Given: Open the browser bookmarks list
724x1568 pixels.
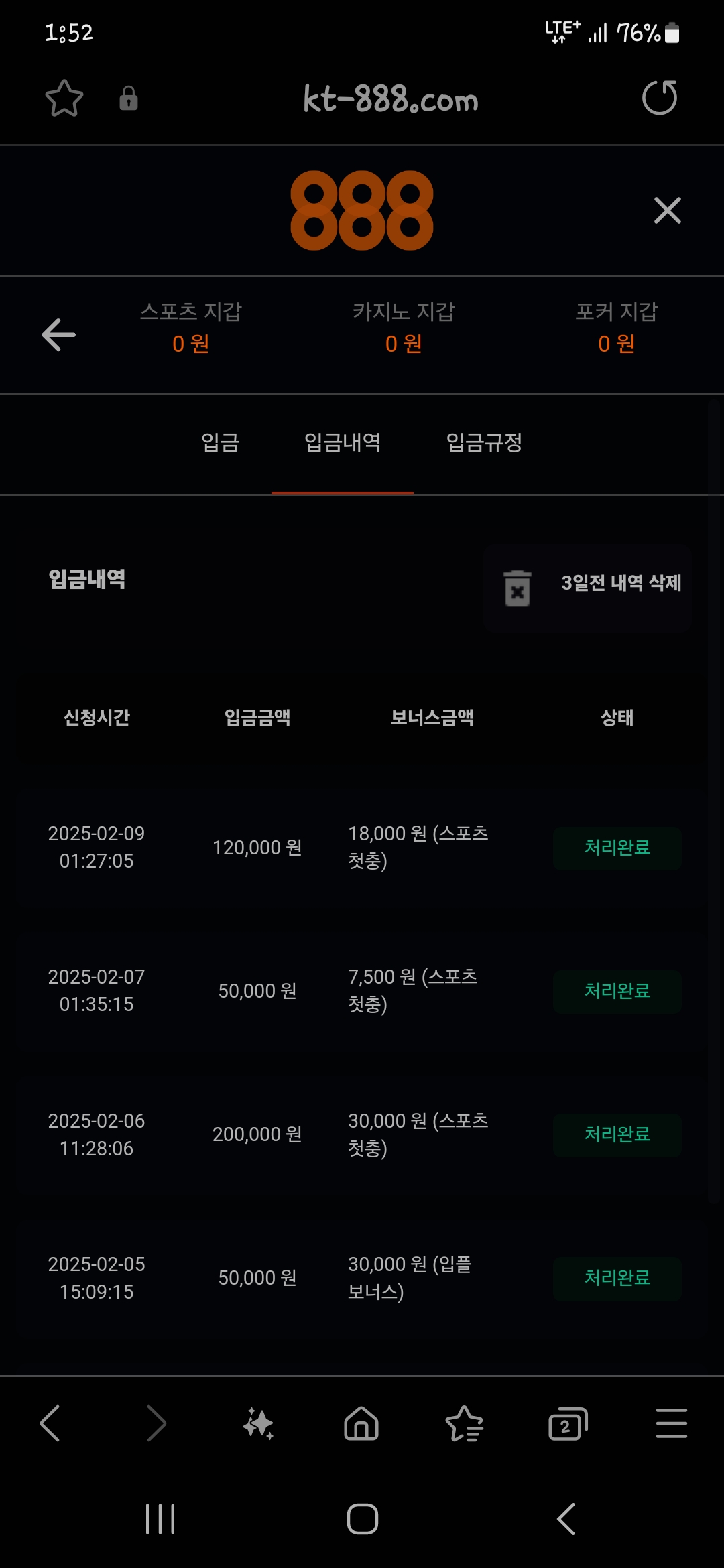Looking at the screenshot, I should pos(464,1423).
